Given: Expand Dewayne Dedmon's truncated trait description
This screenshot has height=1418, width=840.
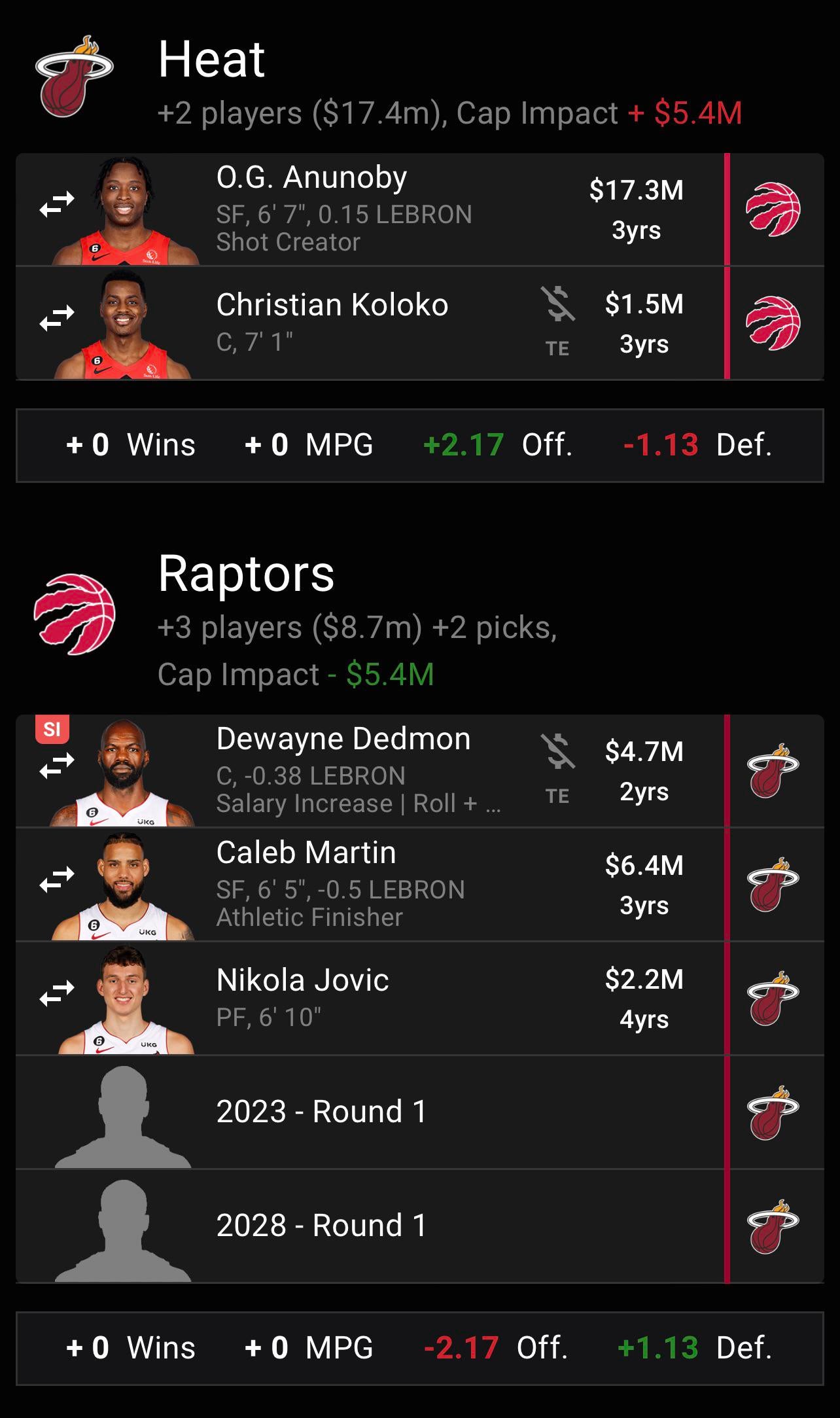Looking at the screenshot, I should tap(360, 804).
